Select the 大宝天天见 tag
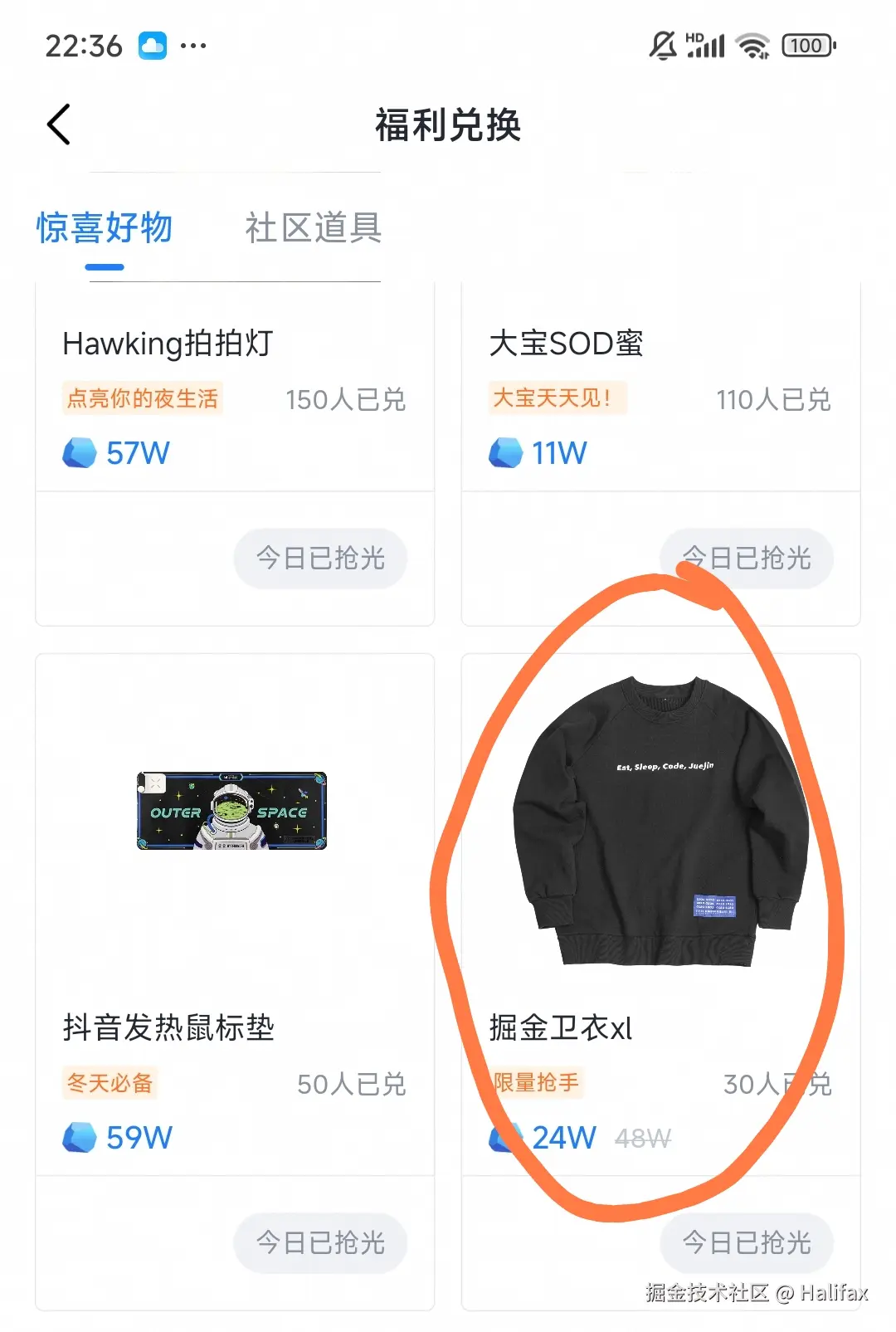Screen dimensions: 896x1332 coord(554,399)
